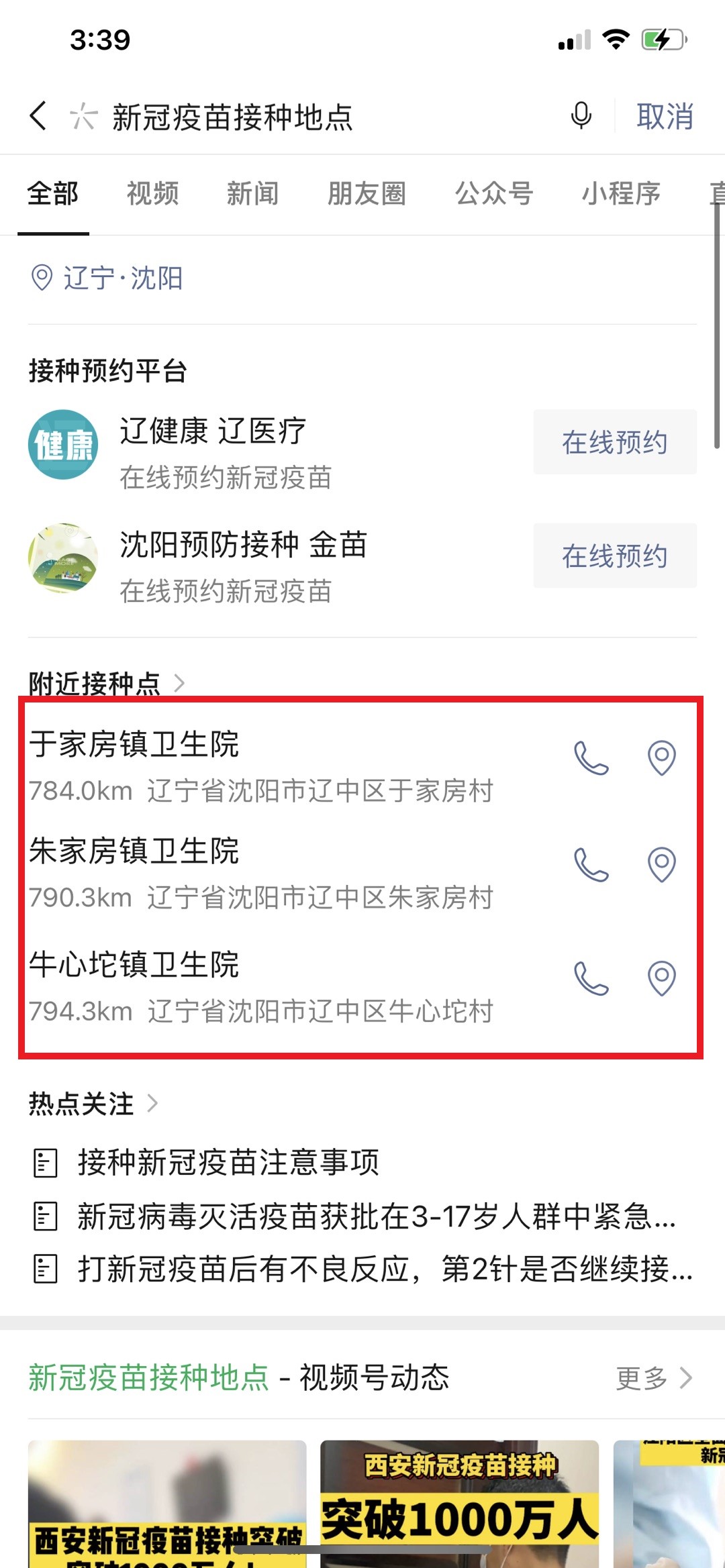Call 牛心坨镇卫生院
This screenshot has height=1568, width=725.
[591, 978]
